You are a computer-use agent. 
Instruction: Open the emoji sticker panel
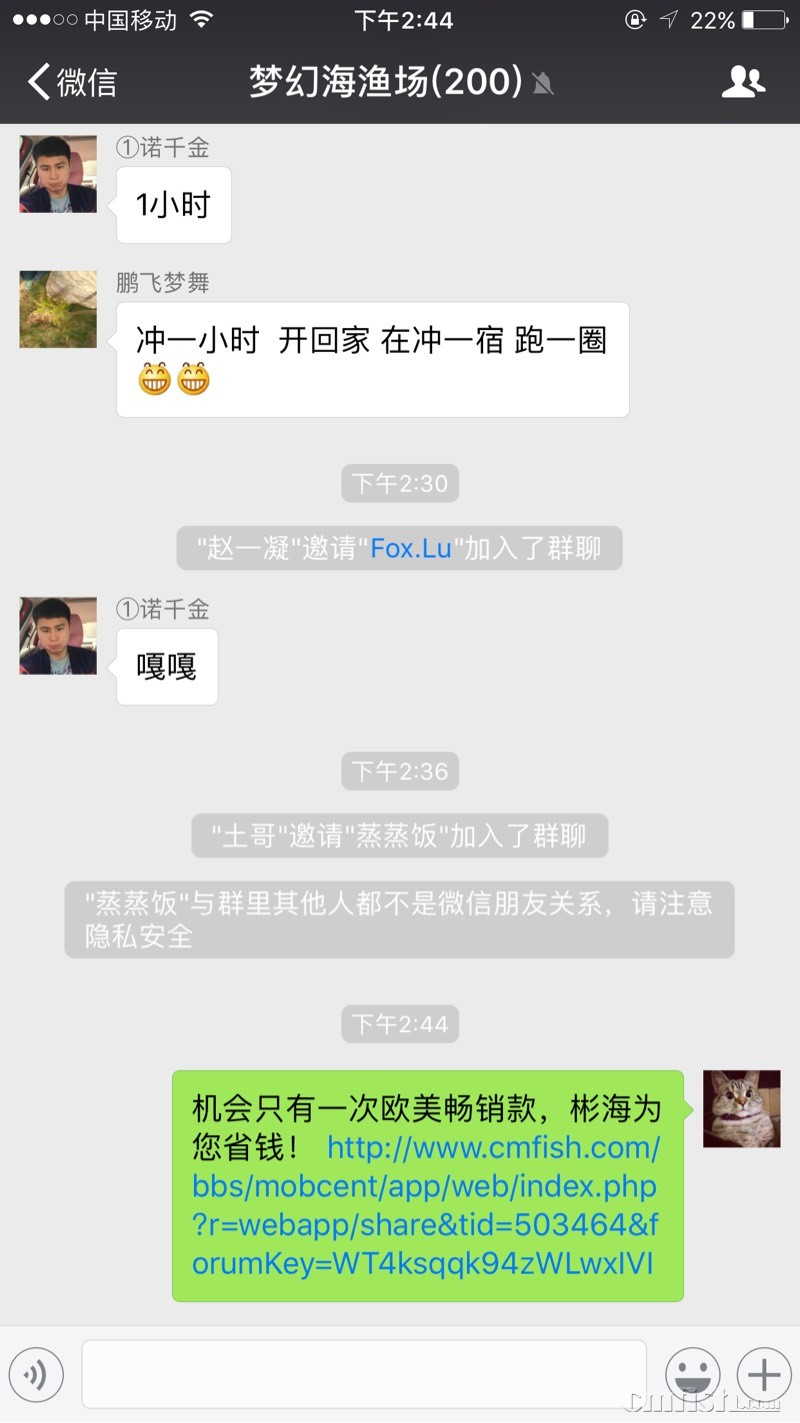coord(693,1375)
